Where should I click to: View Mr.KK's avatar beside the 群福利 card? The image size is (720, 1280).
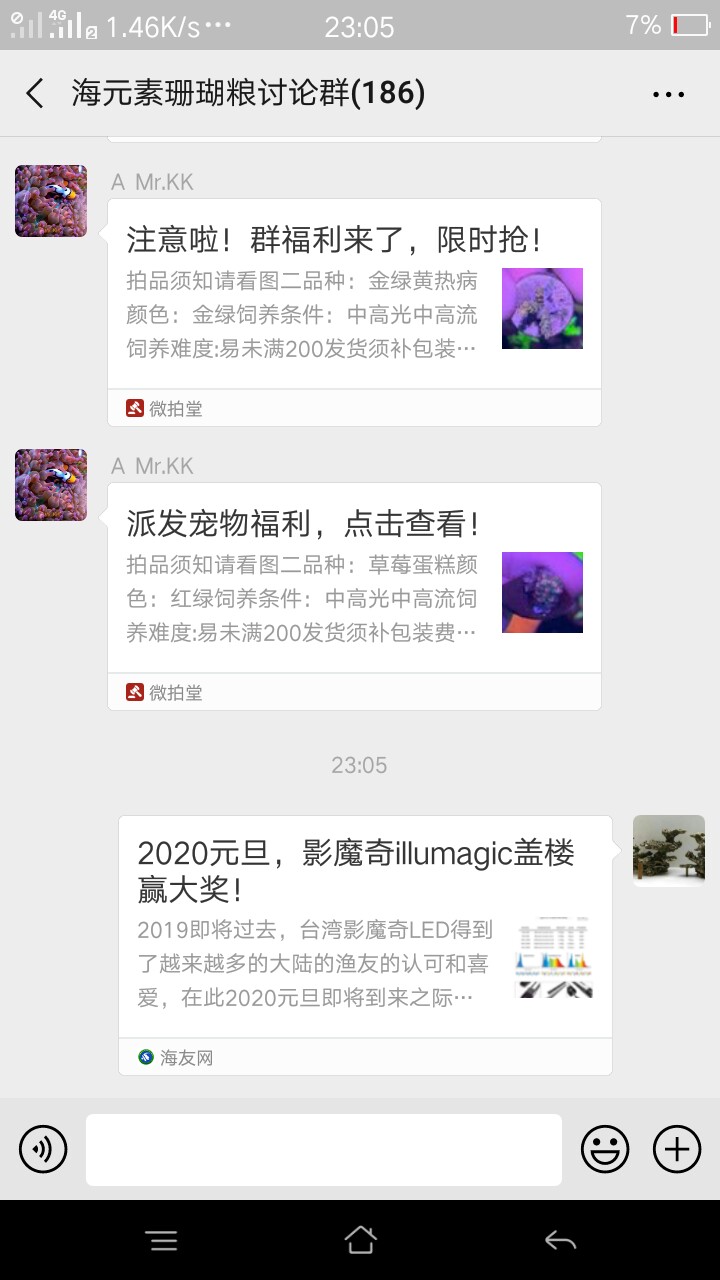[51, 201]
